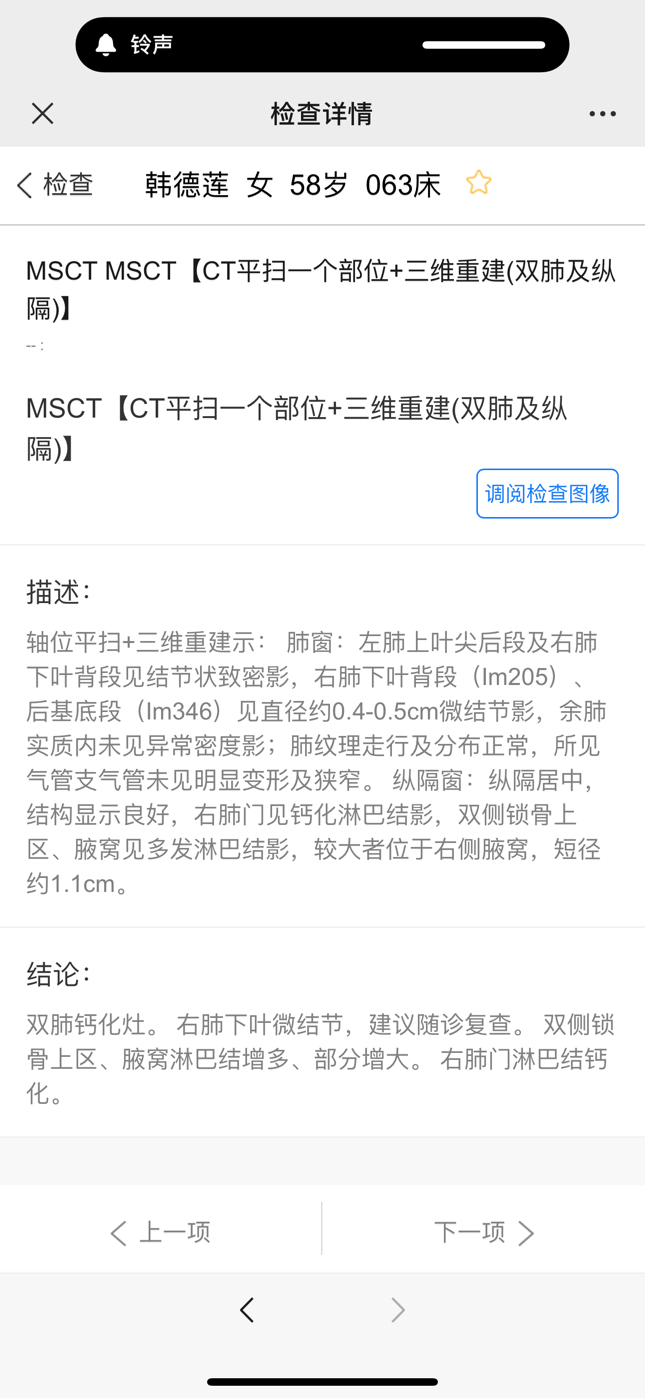
Task: Go back to 检查 list
Action: [55, 184]
